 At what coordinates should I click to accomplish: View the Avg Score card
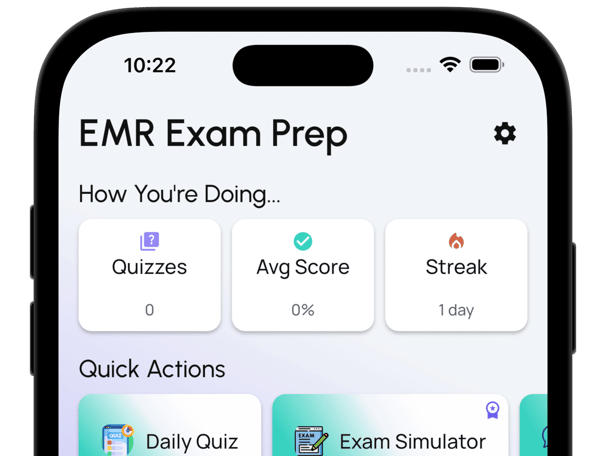(x=303, y=275)
